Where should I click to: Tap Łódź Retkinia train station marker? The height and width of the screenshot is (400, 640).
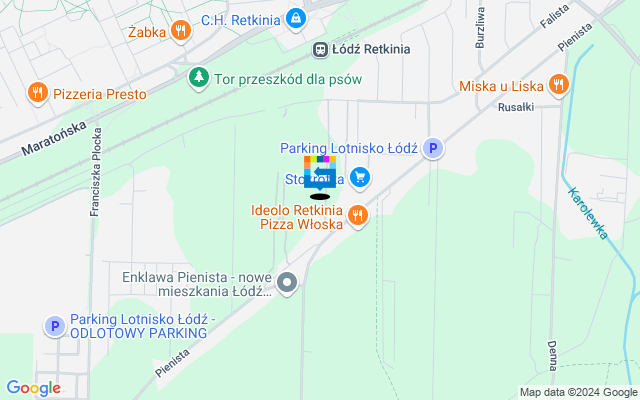point(320,49)
